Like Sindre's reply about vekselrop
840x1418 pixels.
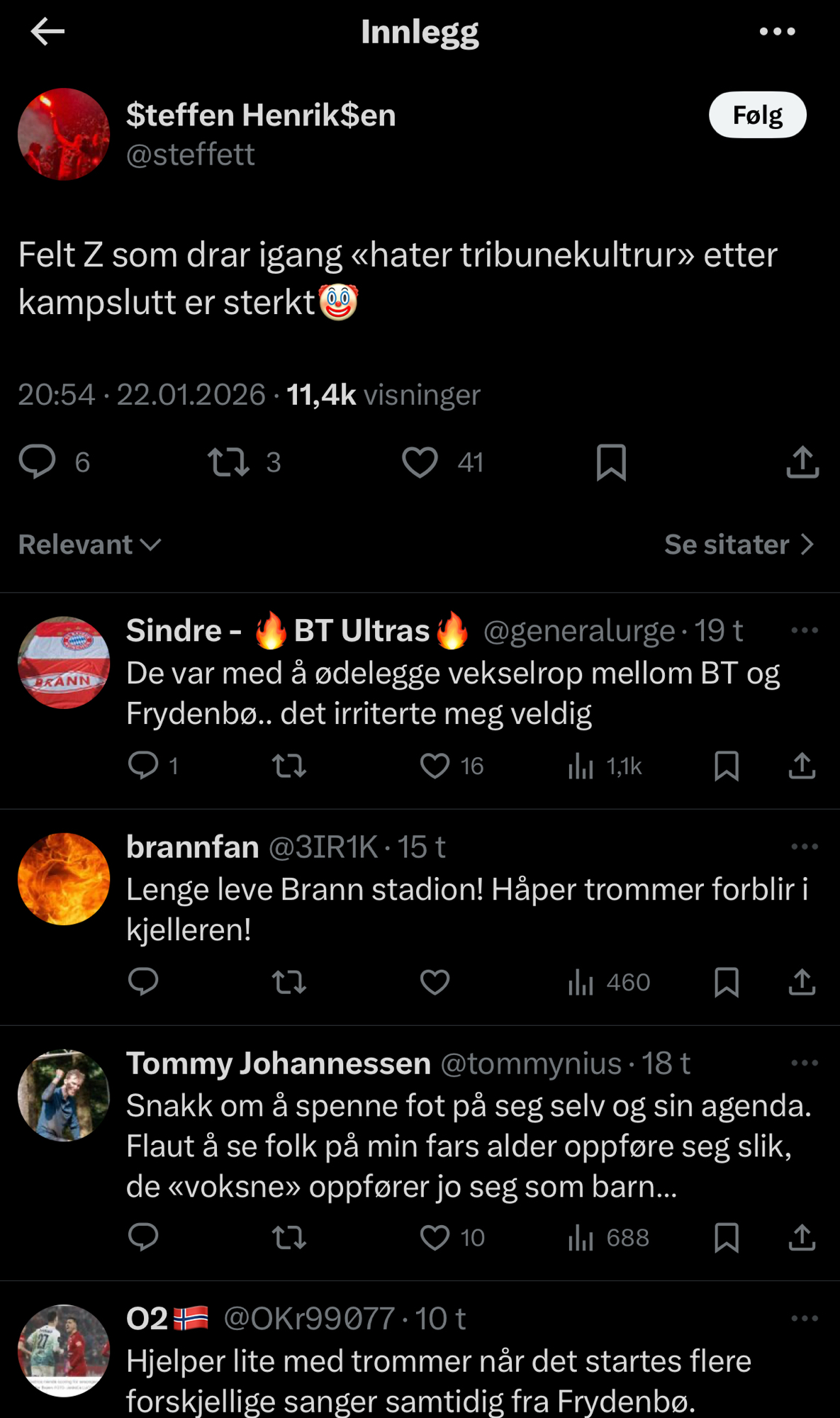pos(435,766)
